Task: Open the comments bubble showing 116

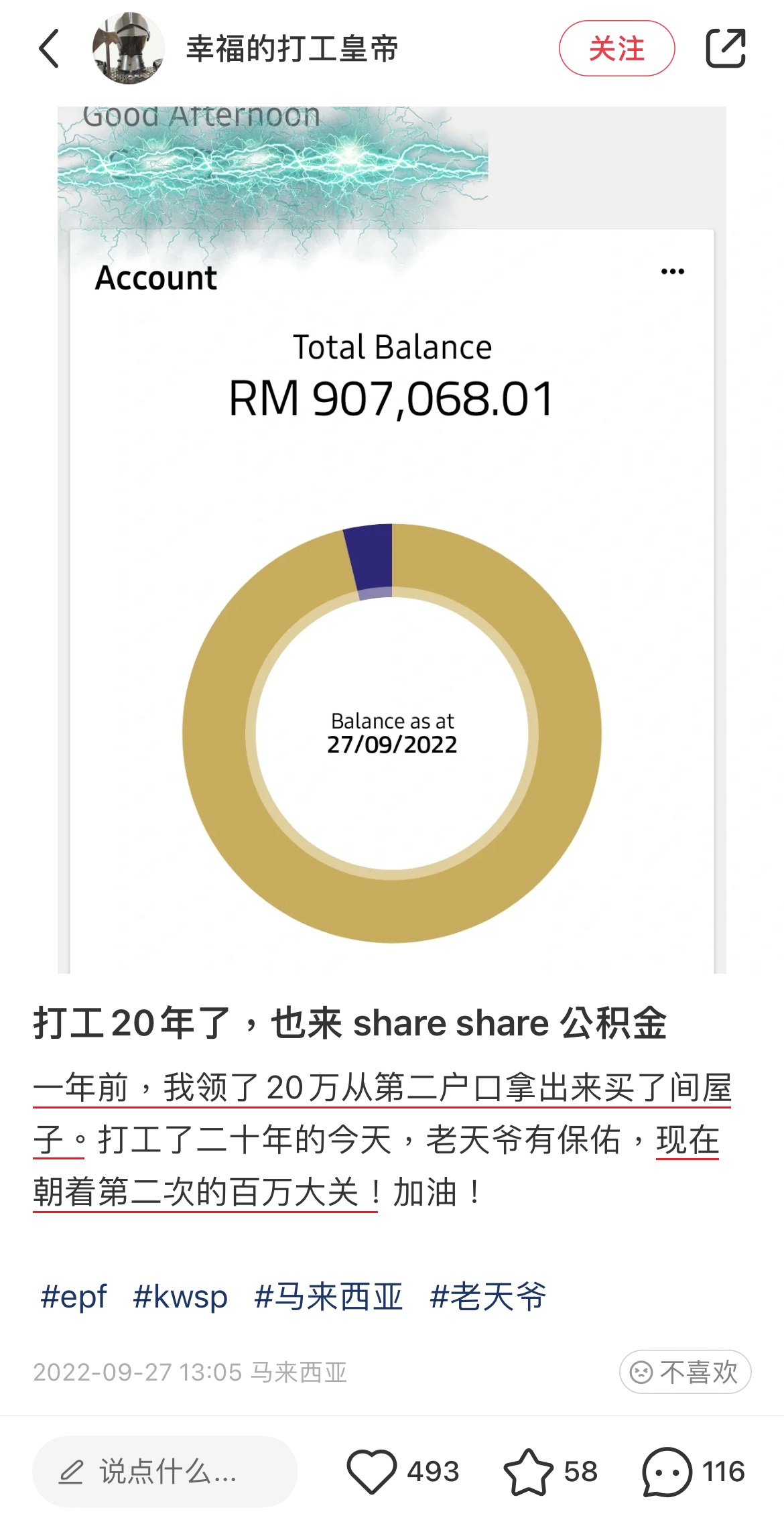Action: [667, 1472]
